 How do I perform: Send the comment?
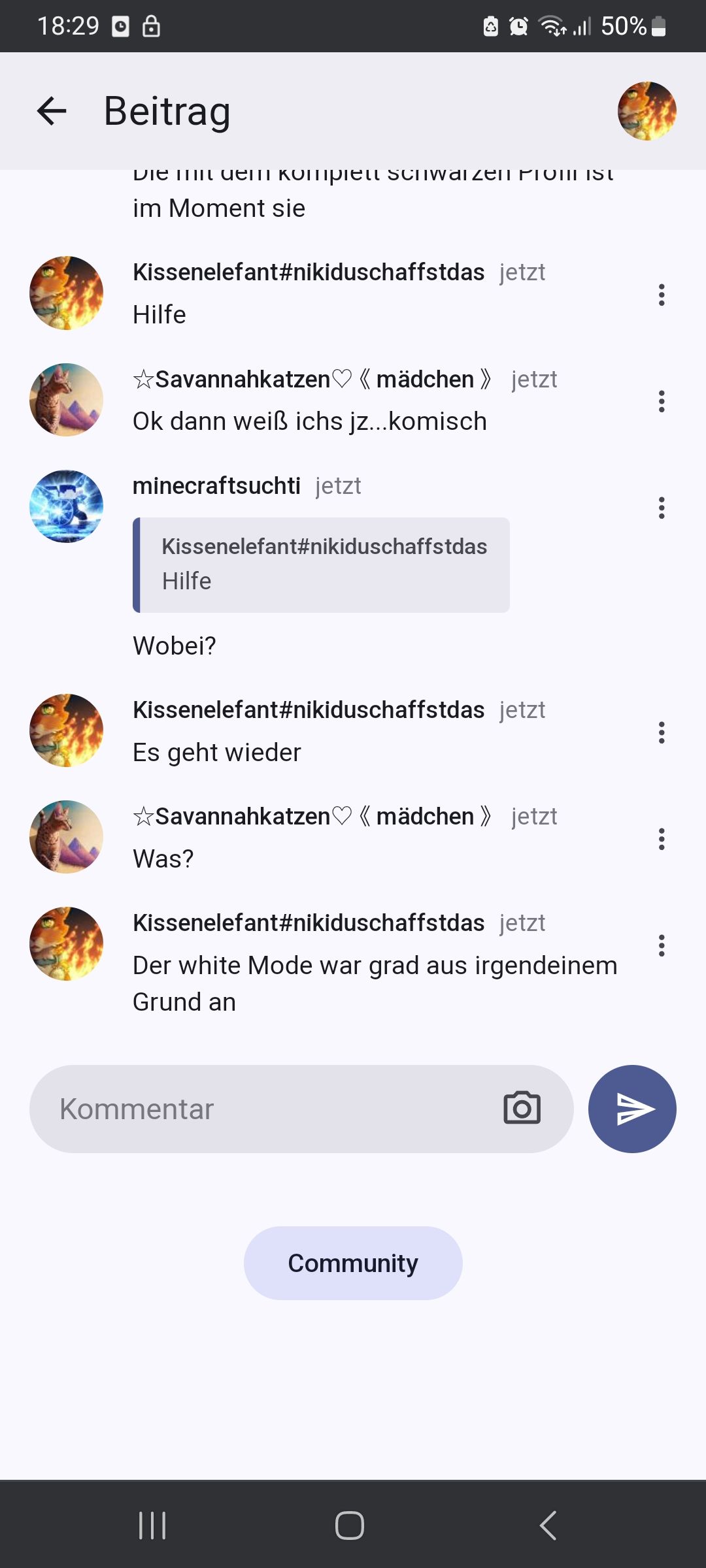[632, 1109]
